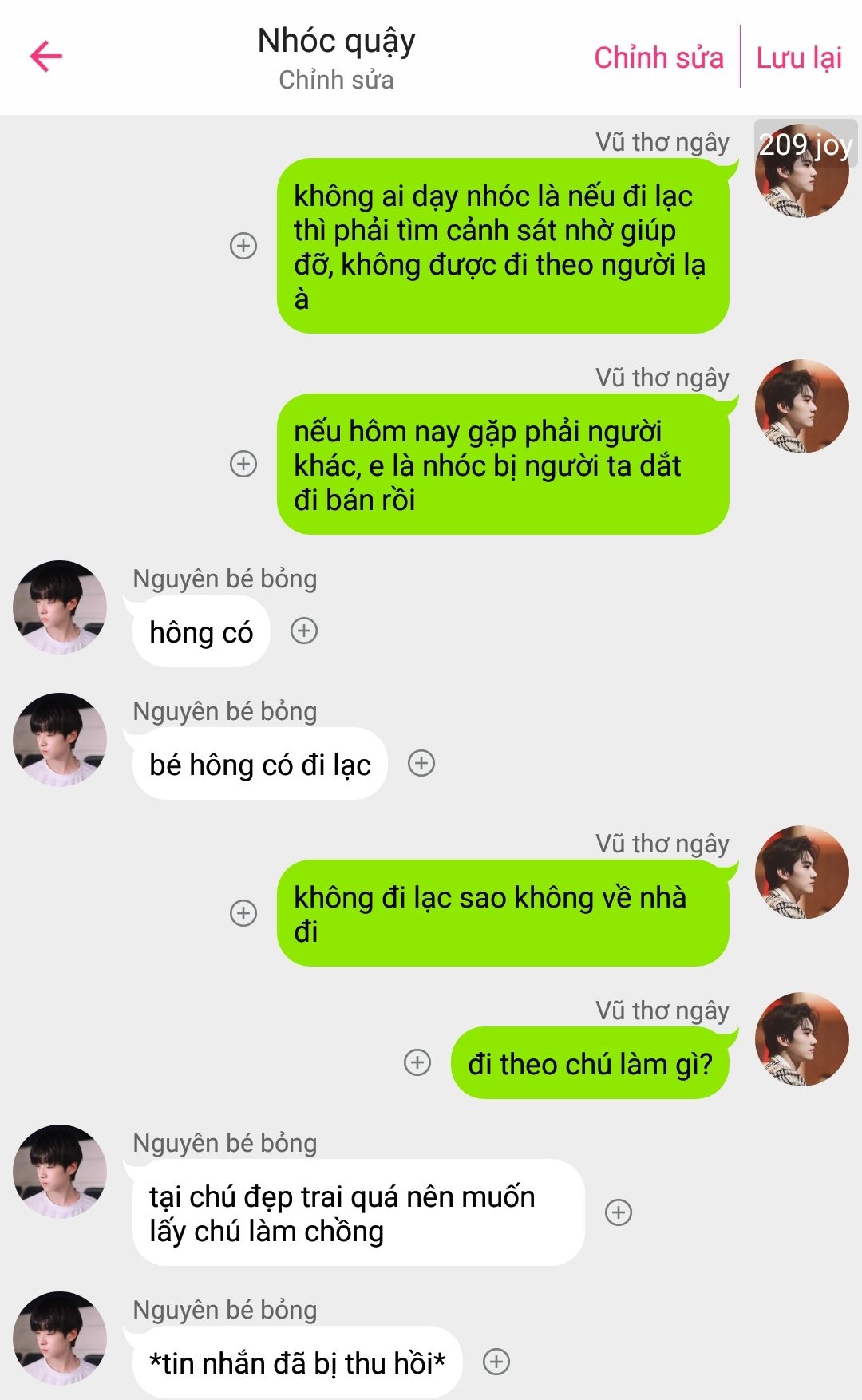This screenshot has width=862, height=1400.
Task: Save with the Lưu lại button
Action: tap(799, 57)
